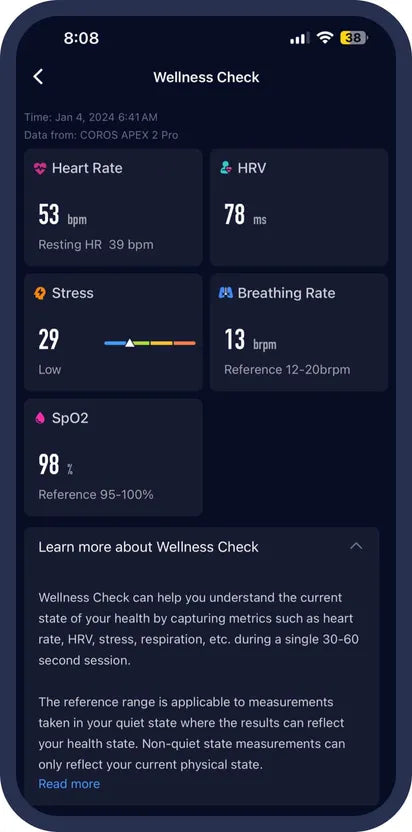
Task: Open the Breathing Rate card
Action: point(298,333)
